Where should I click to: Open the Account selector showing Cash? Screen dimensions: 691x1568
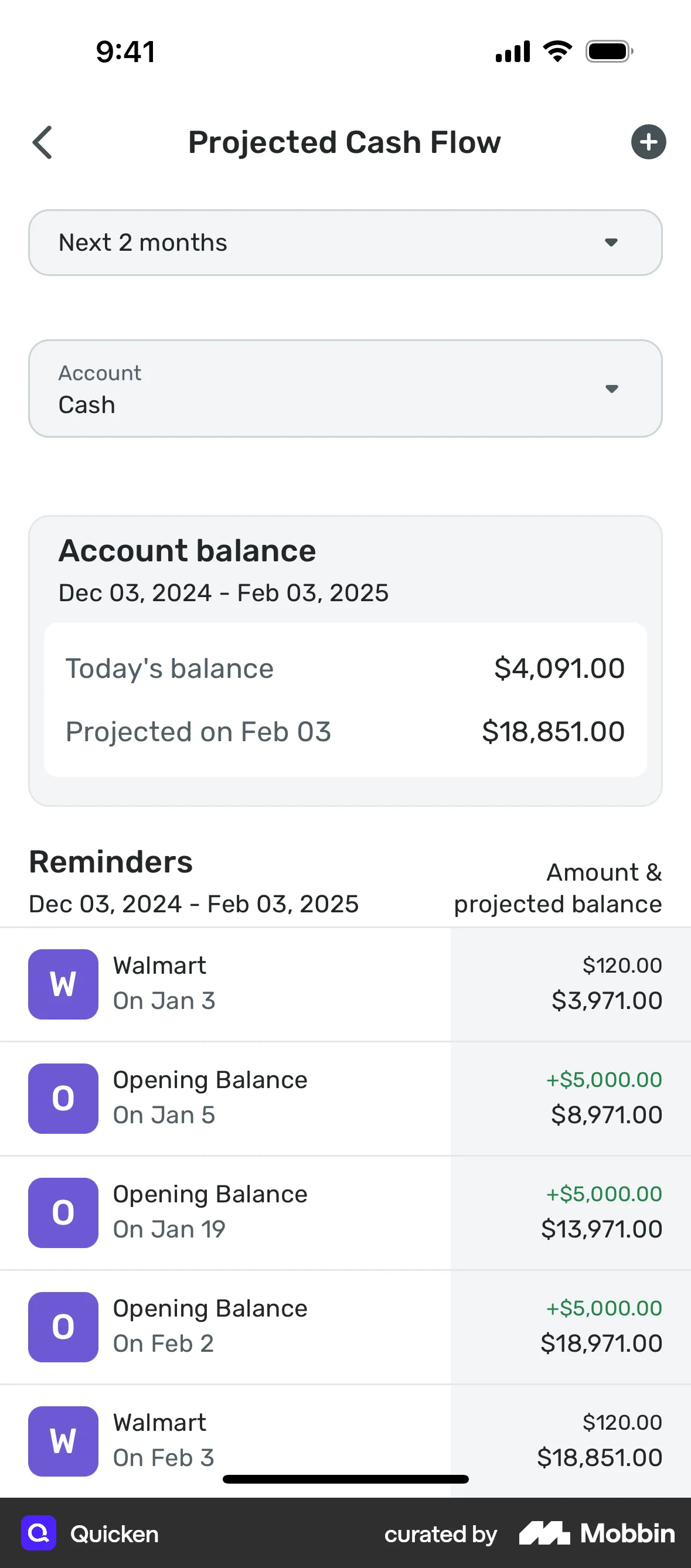click(345, 388)
